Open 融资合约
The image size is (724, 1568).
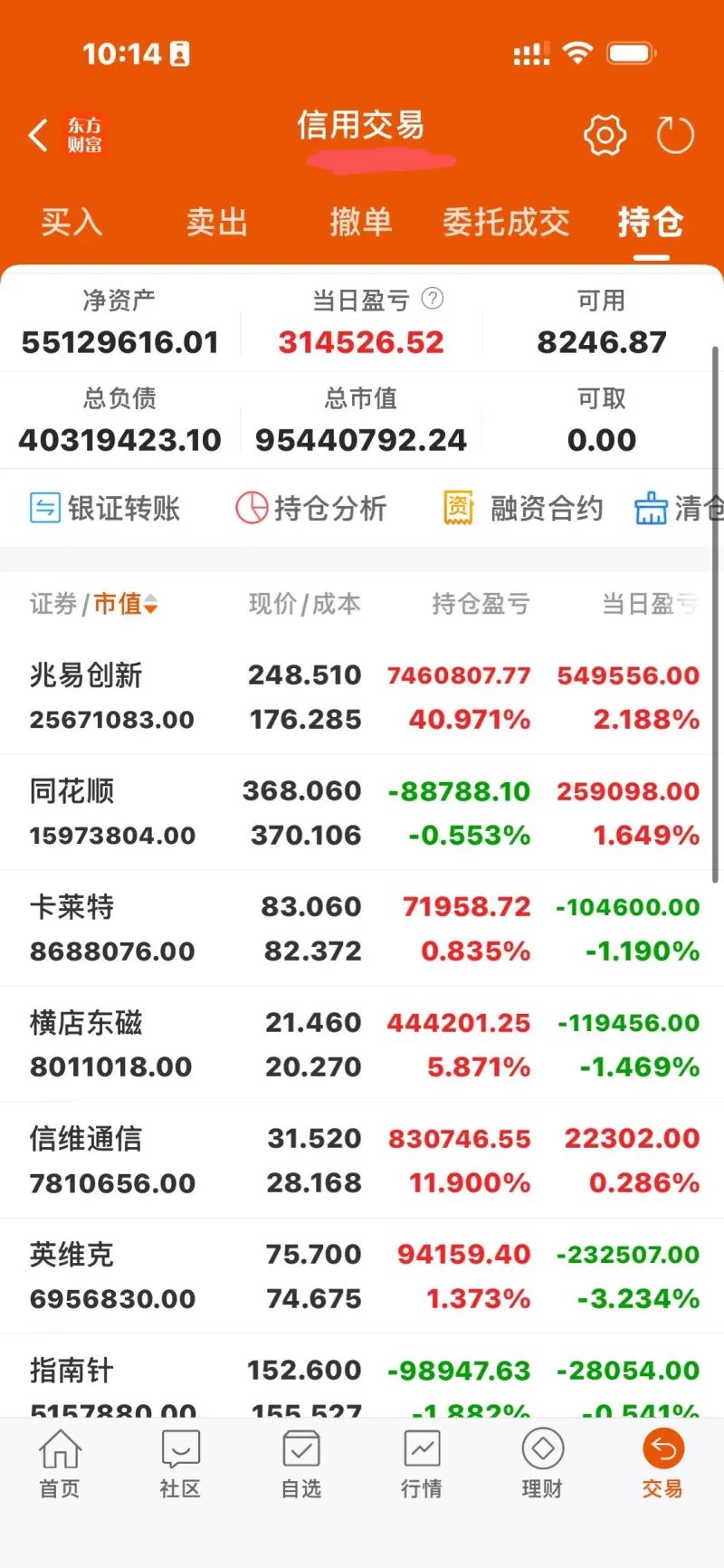coord(523,508)
